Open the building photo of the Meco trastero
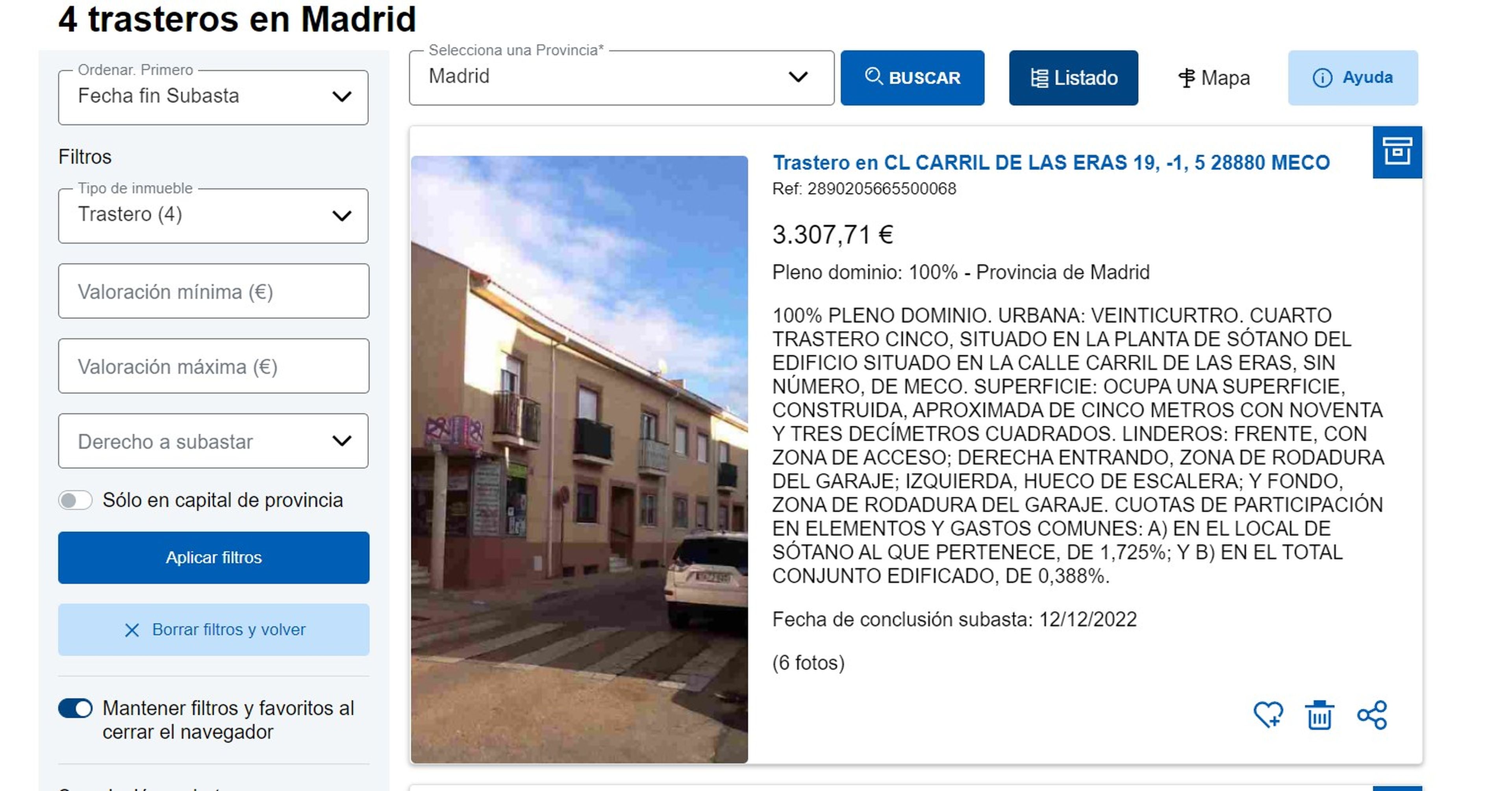This screenshot has width=1512, height=791. click(x=579, y=459)
